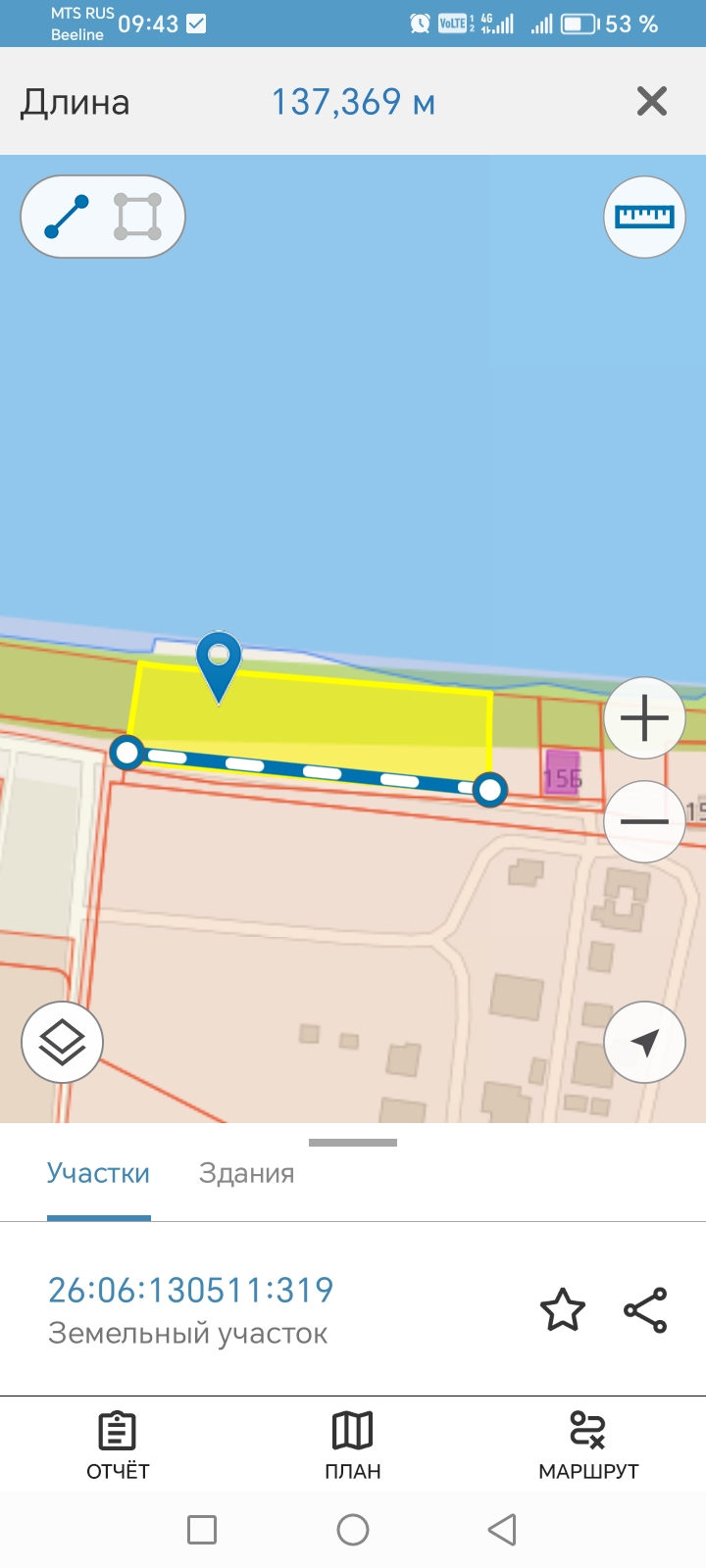Switch to the Здания tab

point(246,1173)
